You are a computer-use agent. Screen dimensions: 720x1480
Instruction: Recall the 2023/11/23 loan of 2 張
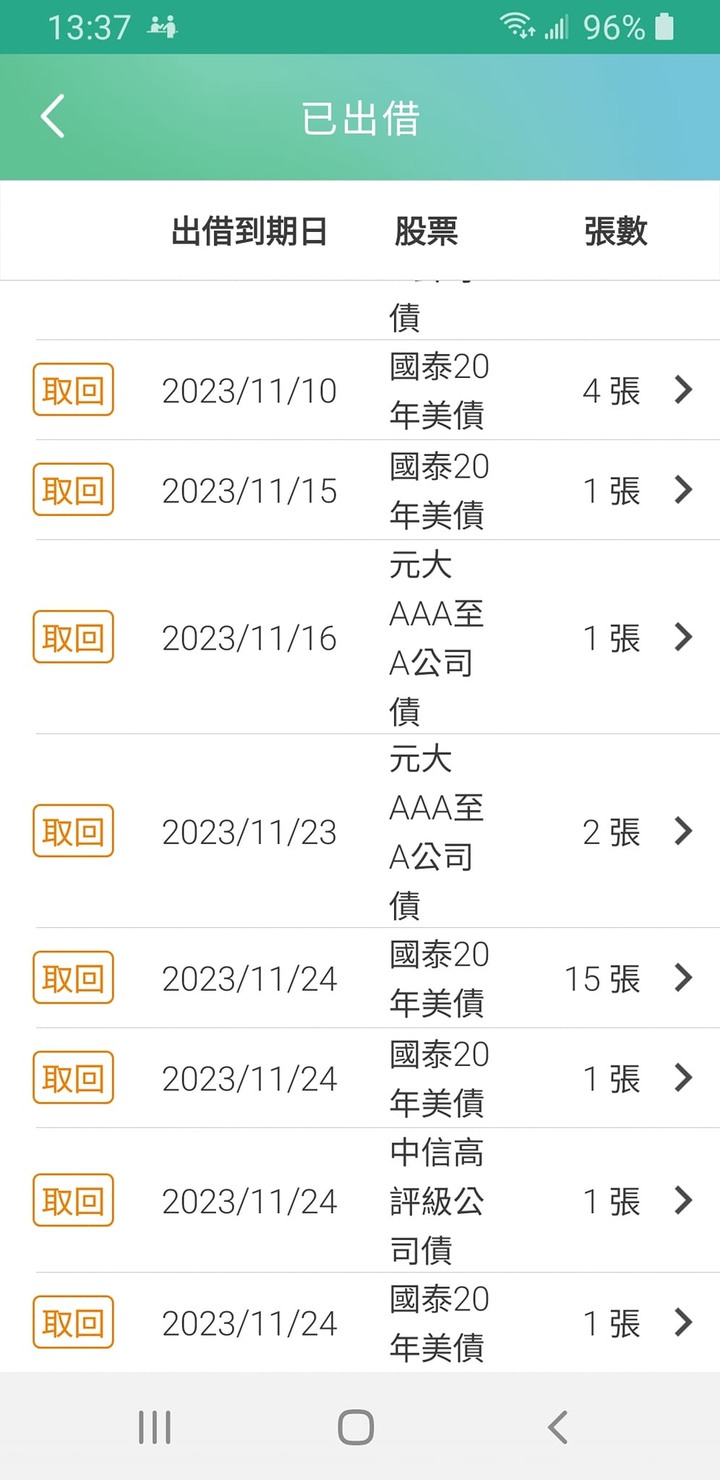pyautogui.click(x=73, y=831)
